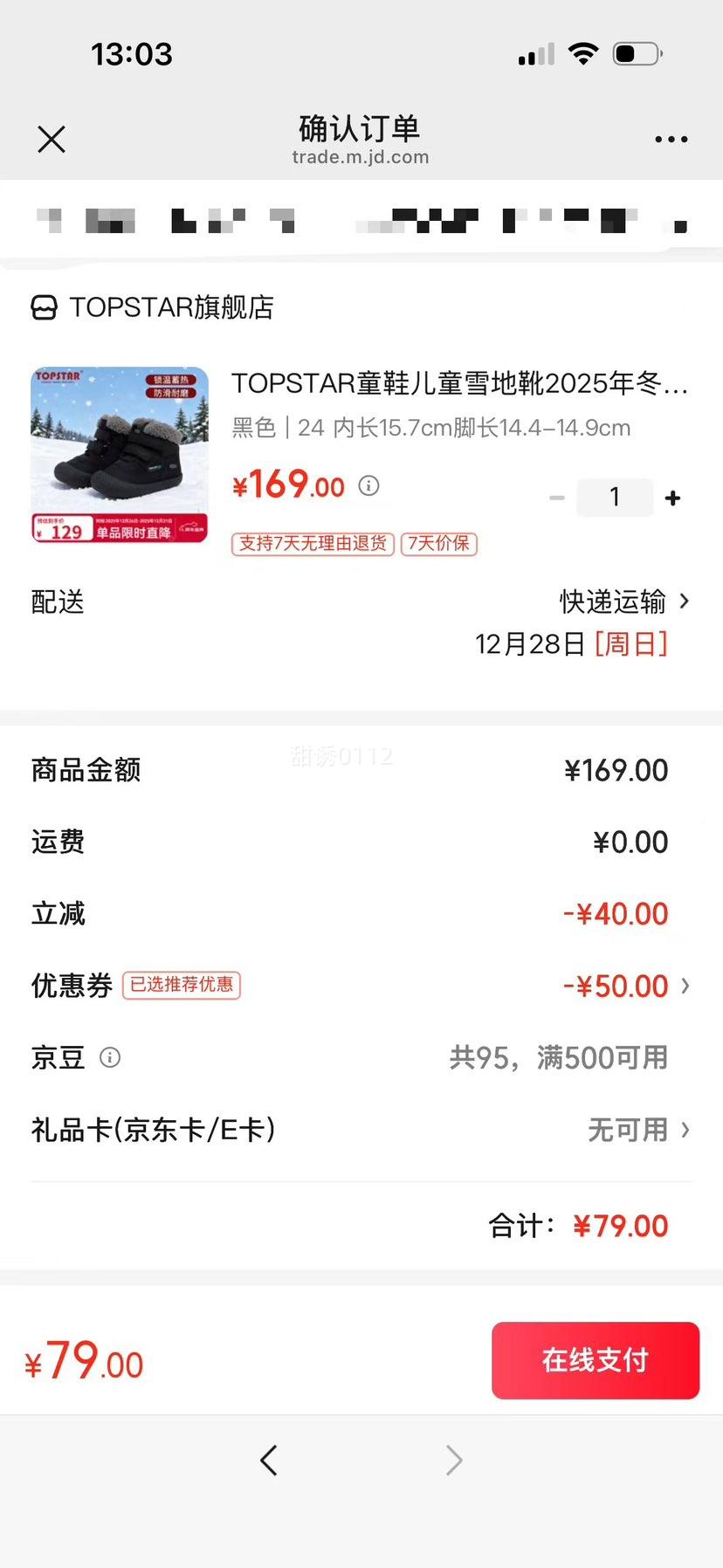Tap the close X on the order page
723x1568 pixels.
[x=51, y=139]
